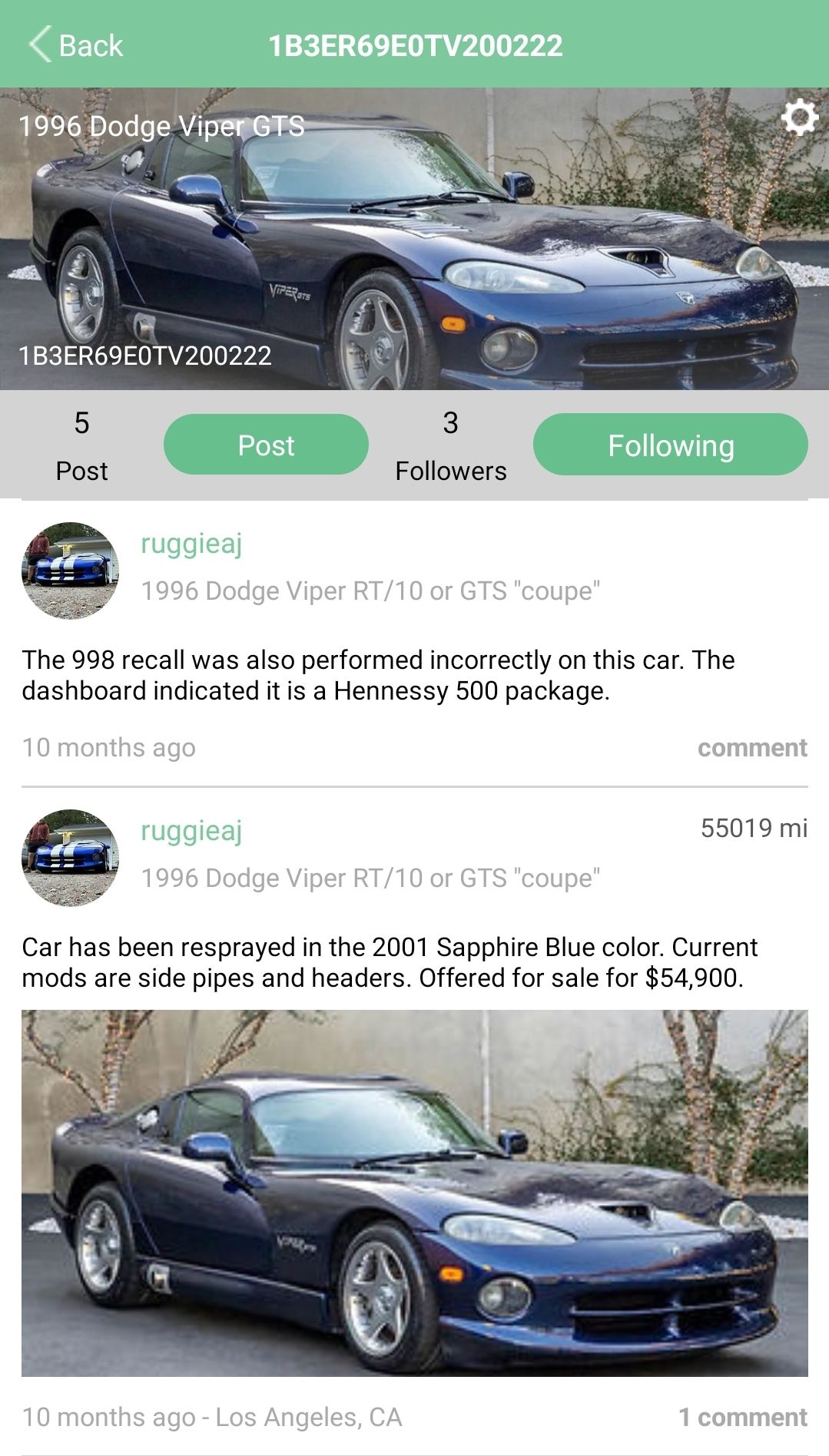Open ruggieaj's avatar on the Sapphire Blue post

point(70,857)
